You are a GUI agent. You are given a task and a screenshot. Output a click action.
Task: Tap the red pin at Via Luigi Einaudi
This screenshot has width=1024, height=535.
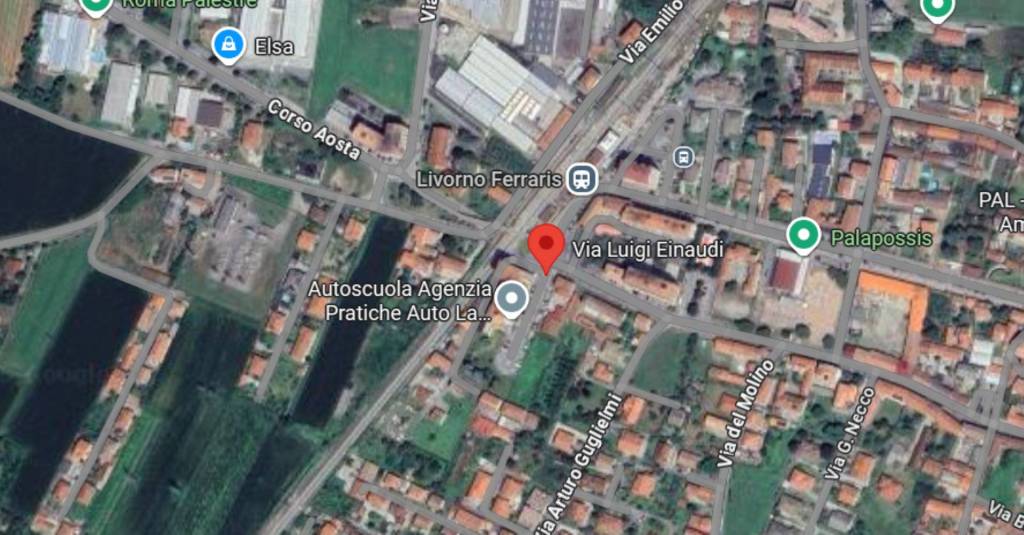pyautogui.click(x=545, y=246)
